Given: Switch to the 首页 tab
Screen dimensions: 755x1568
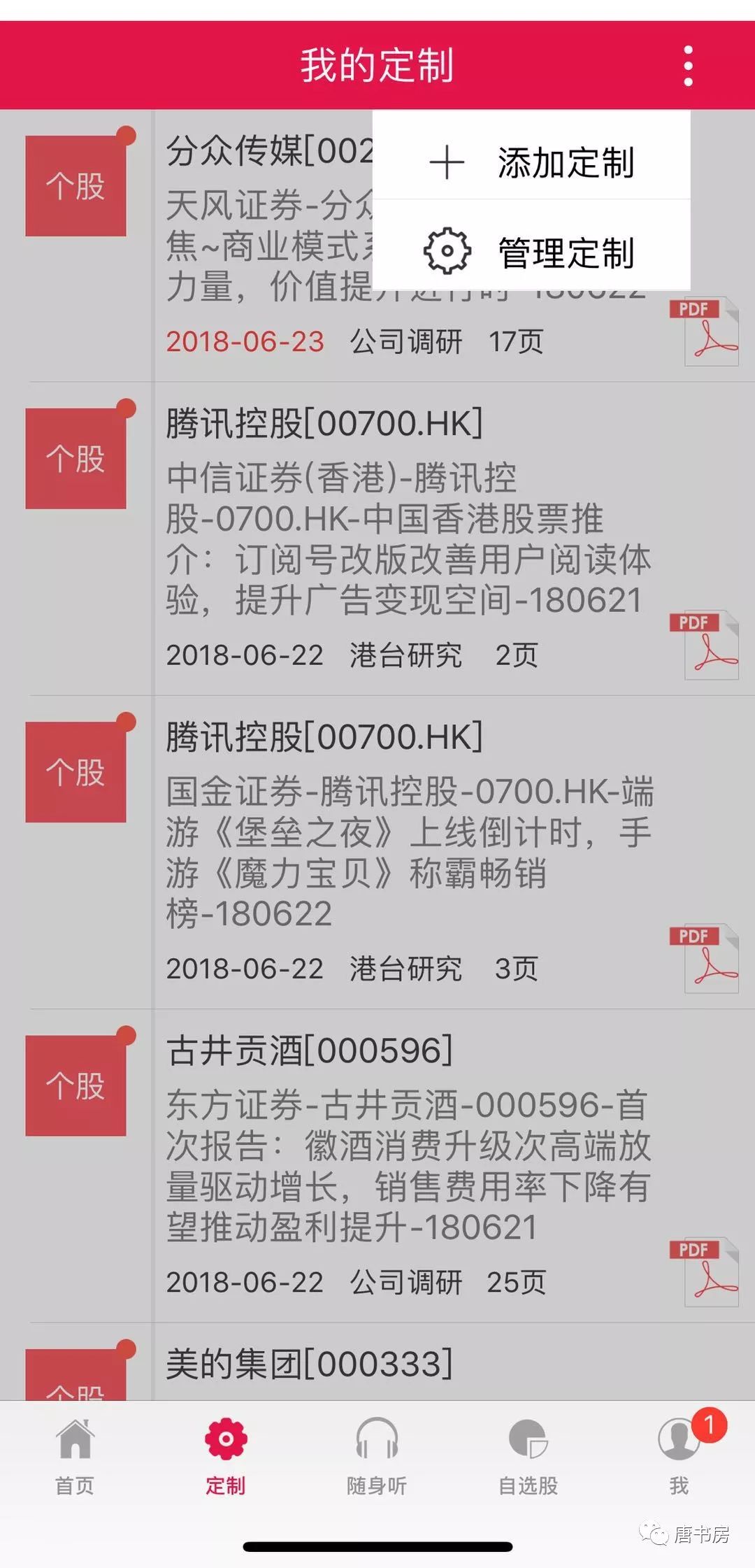Looking at the screenshot, I should 75,1457.
